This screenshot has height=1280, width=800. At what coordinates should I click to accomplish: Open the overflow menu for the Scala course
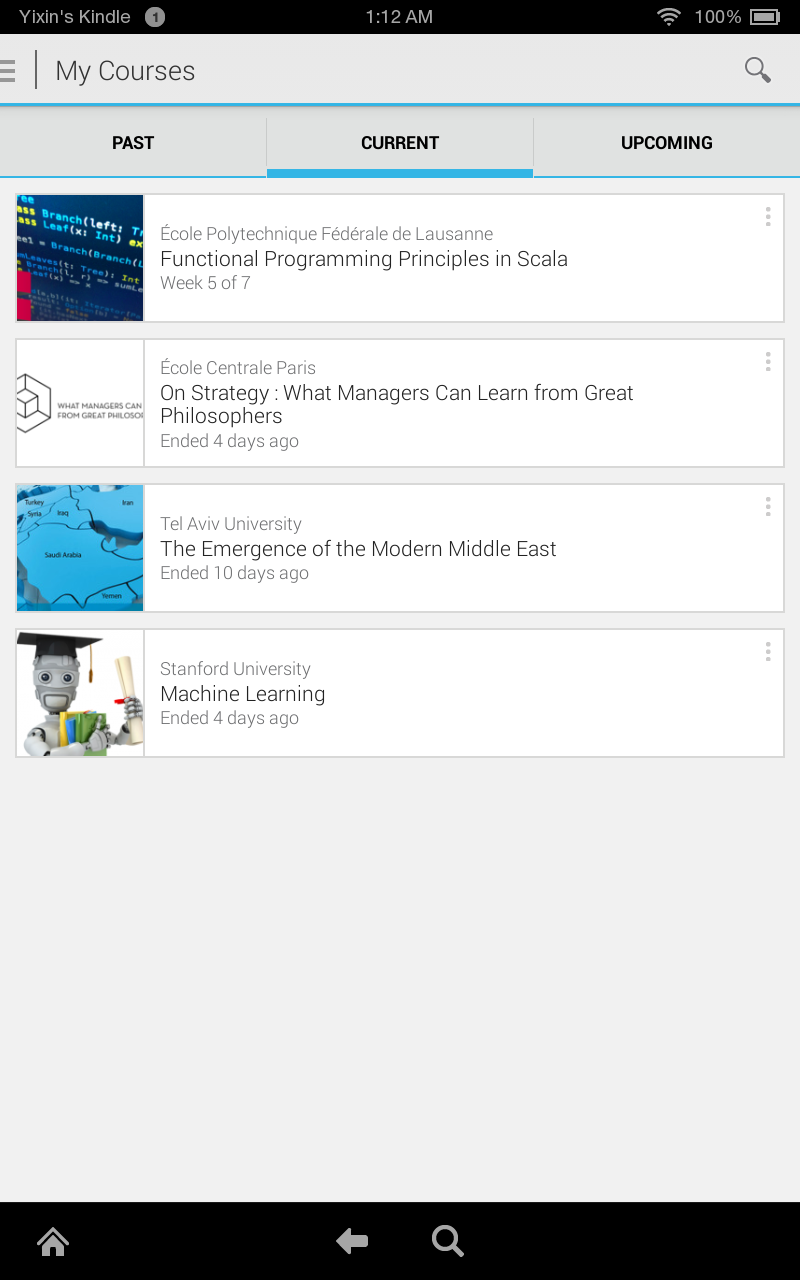click(x=767, y=216)
